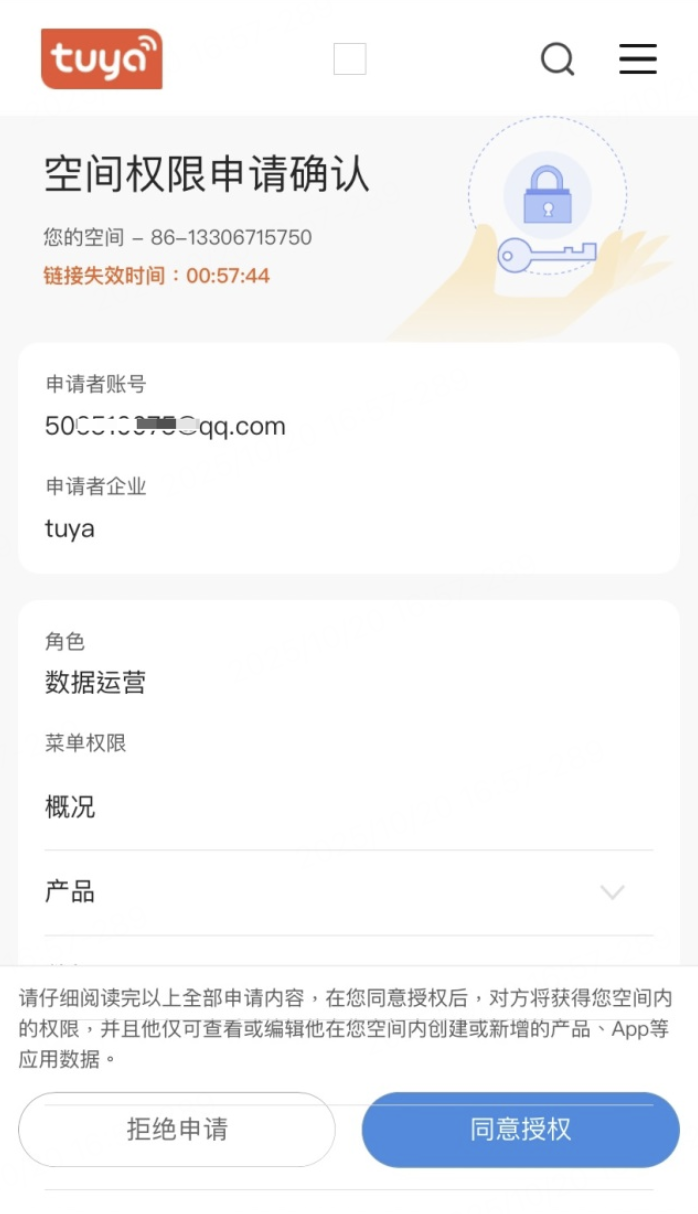Tap 同意授权 to approve authorization

click(520, 1130)
